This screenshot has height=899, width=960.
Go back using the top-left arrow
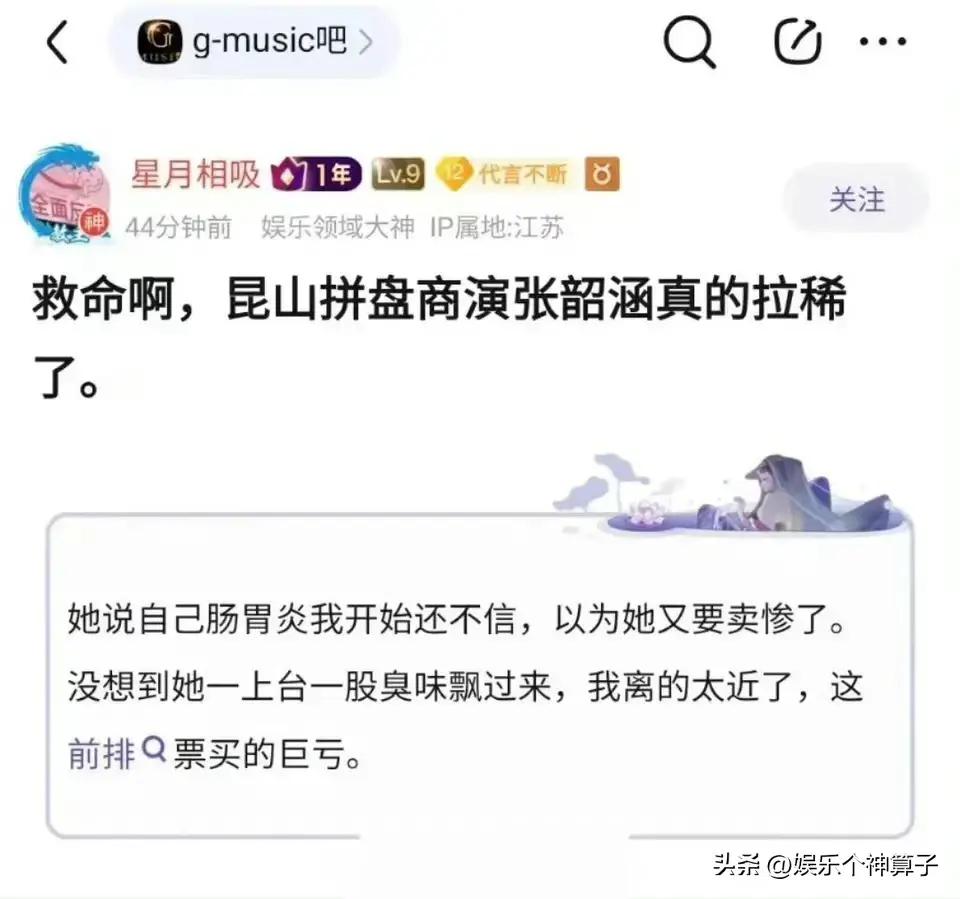[58, 44]
